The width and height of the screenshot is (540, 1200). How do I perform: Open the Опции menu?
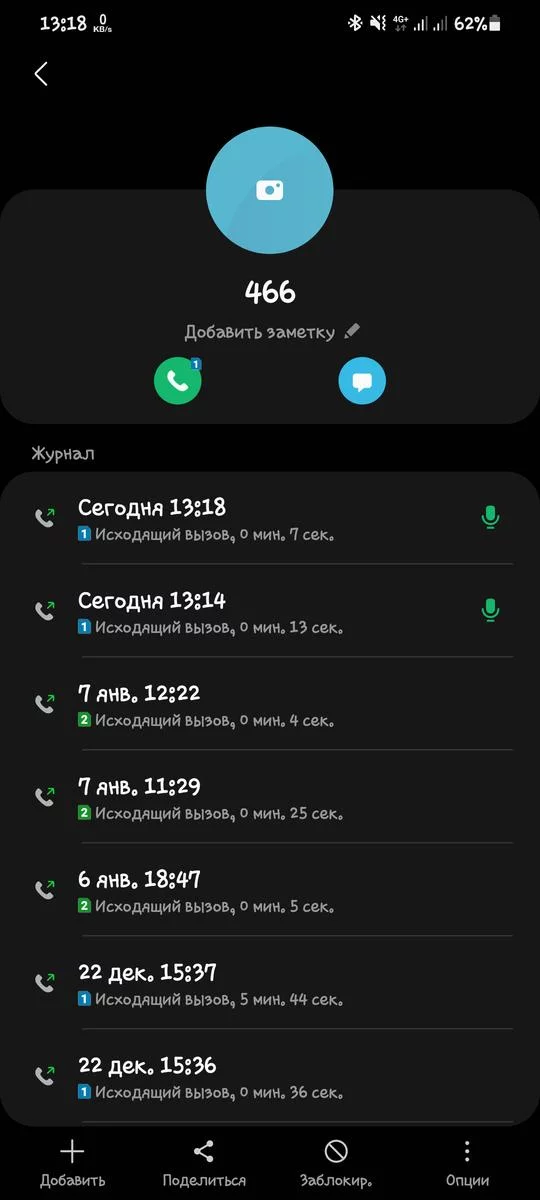467,1163
